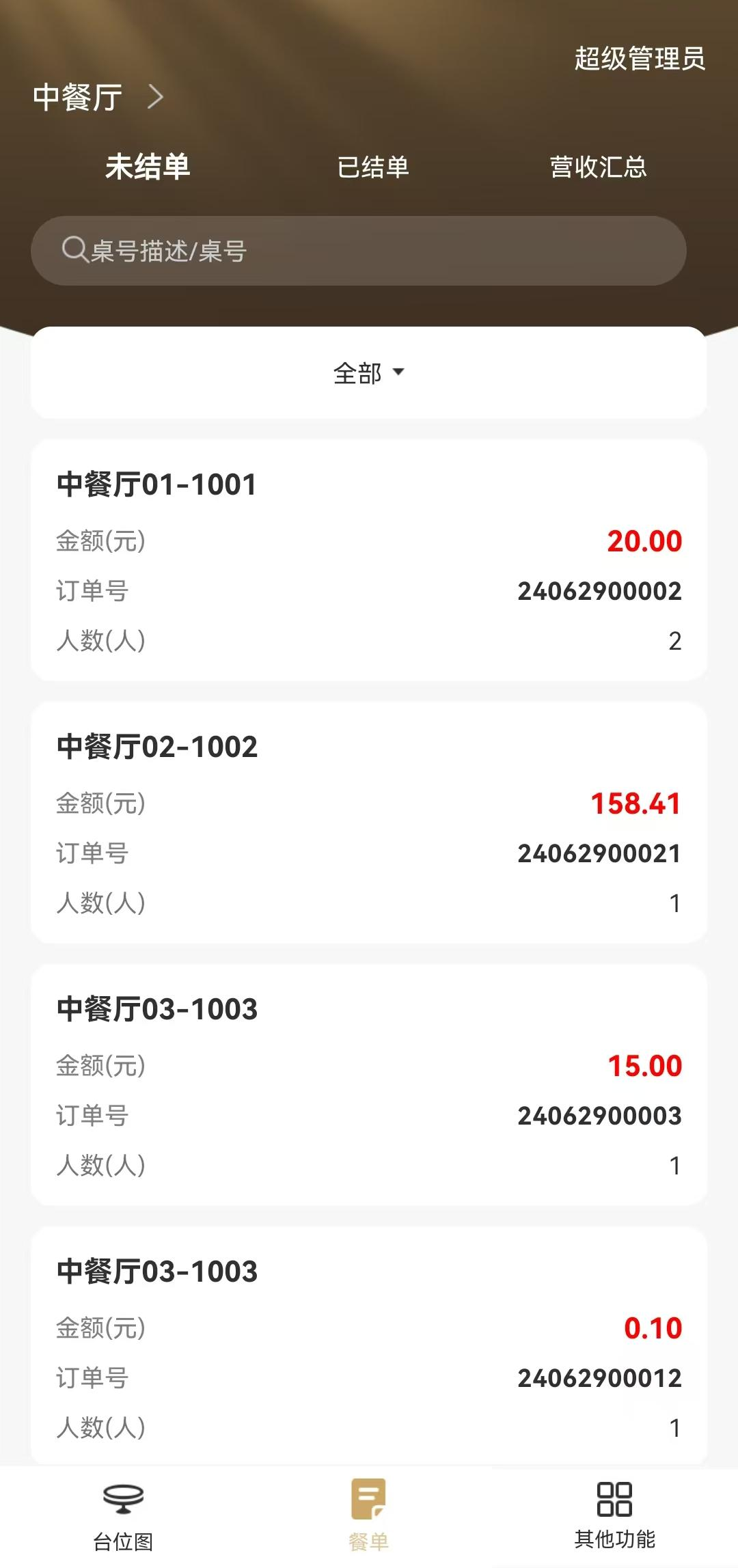Select the 未结单 tab
738x1568 pixels.
pos(148,167)
